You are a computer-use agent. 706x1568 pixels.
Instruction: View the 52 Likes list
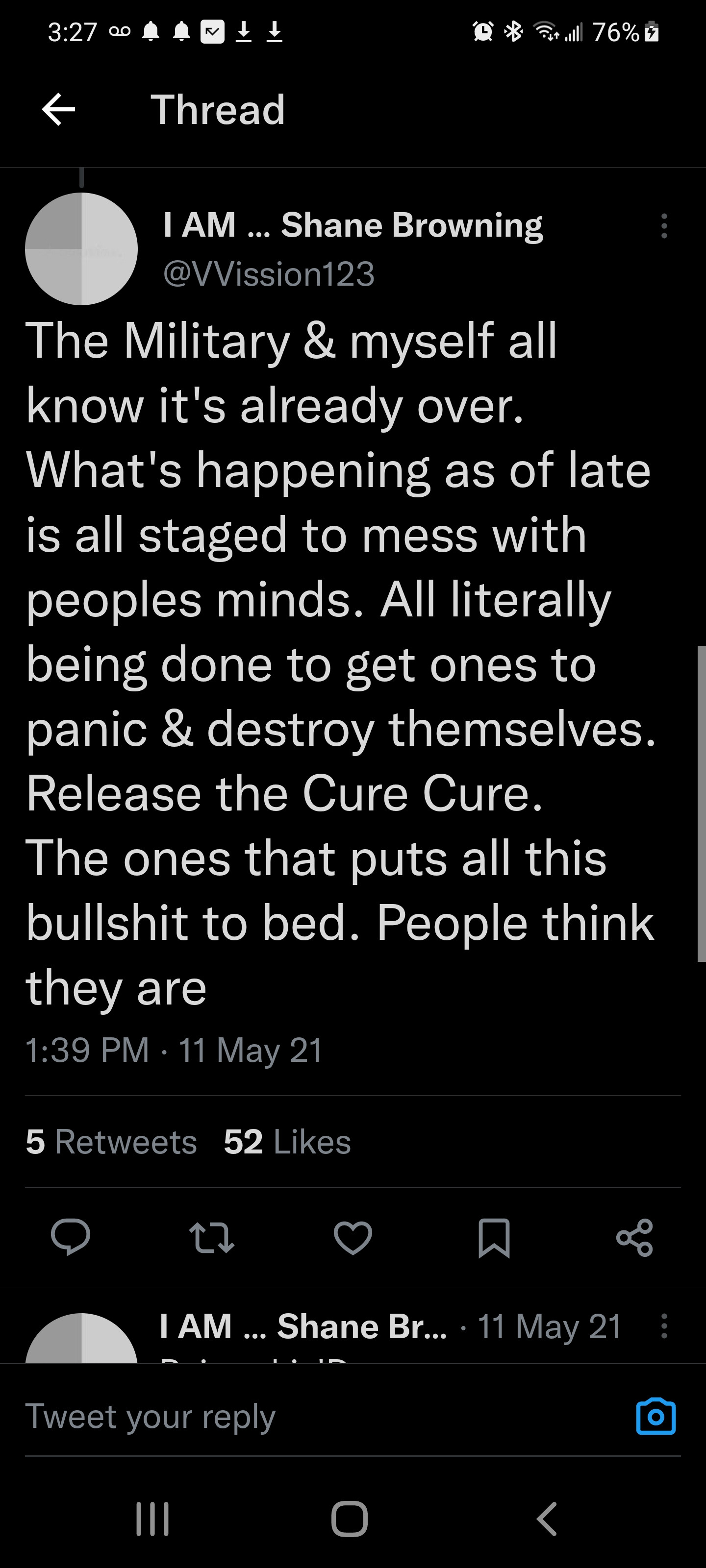tap(287, 1141)
